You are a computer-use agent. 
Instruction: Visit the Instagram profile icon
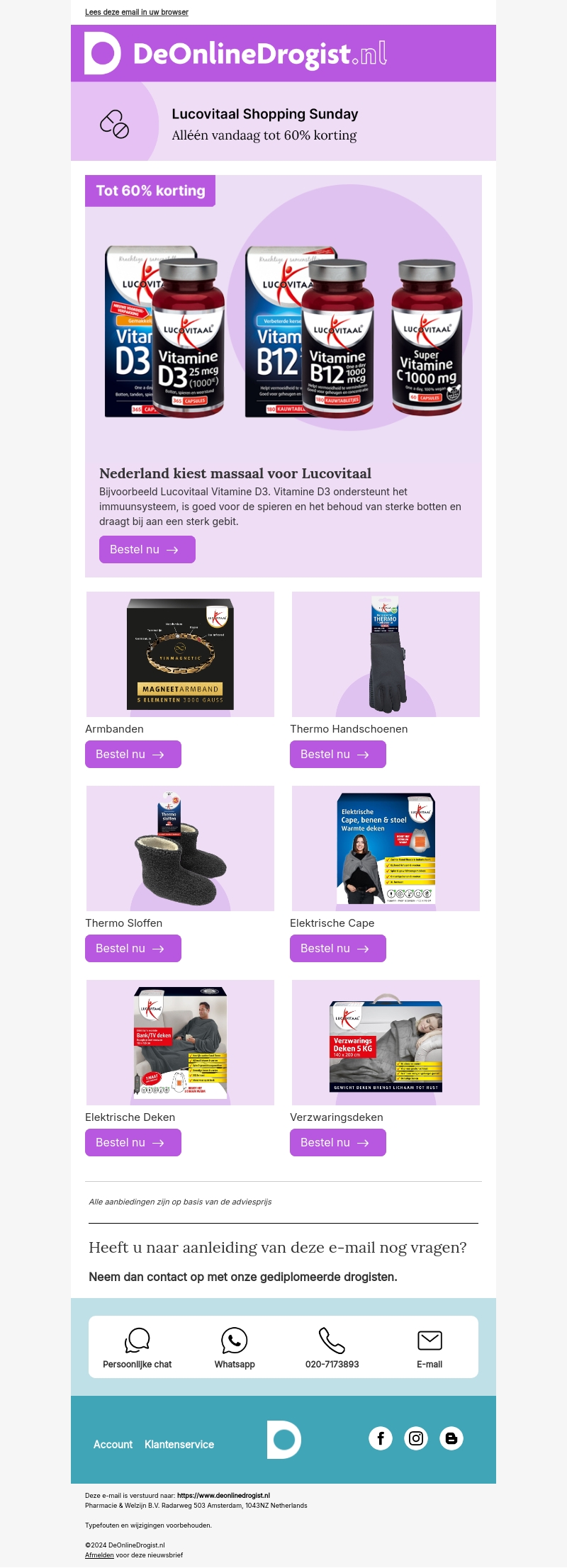point(416,1438)
